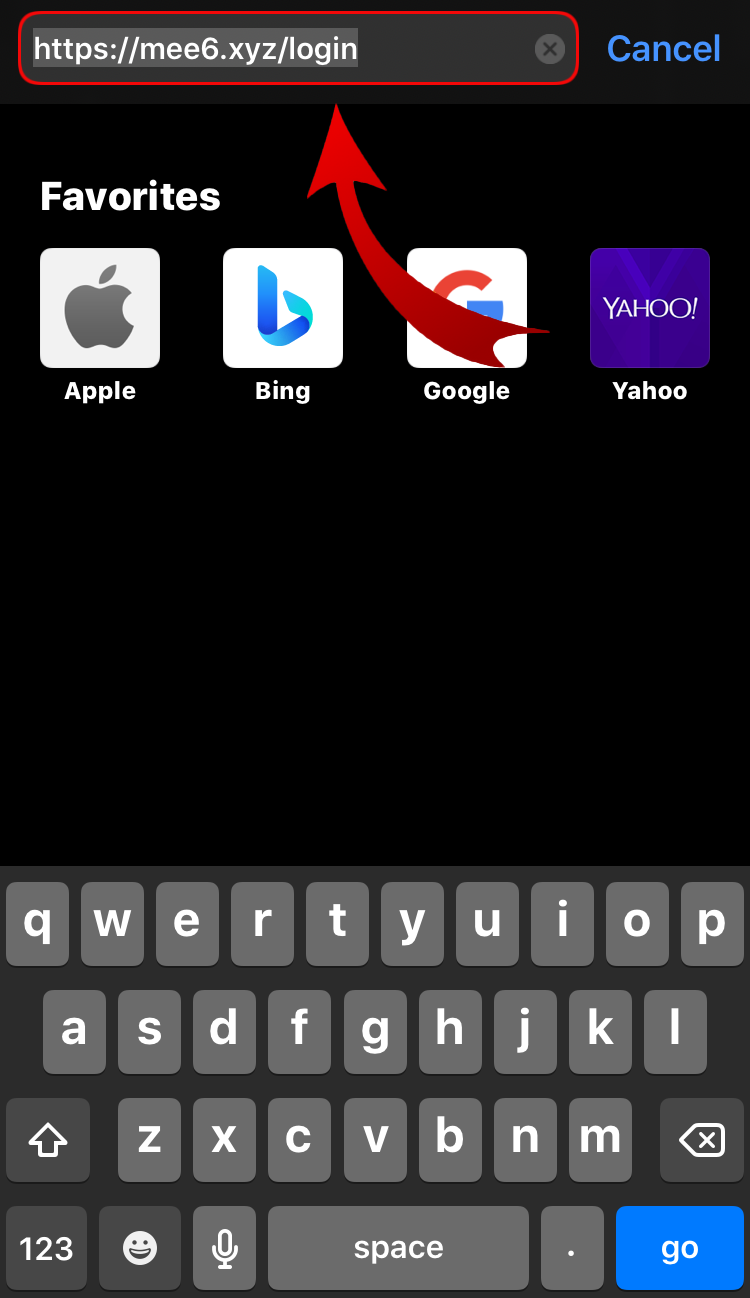This screenshot has height=1298, width=750.
Task: Tap the space bar
Action: (x=398, y=1247)
